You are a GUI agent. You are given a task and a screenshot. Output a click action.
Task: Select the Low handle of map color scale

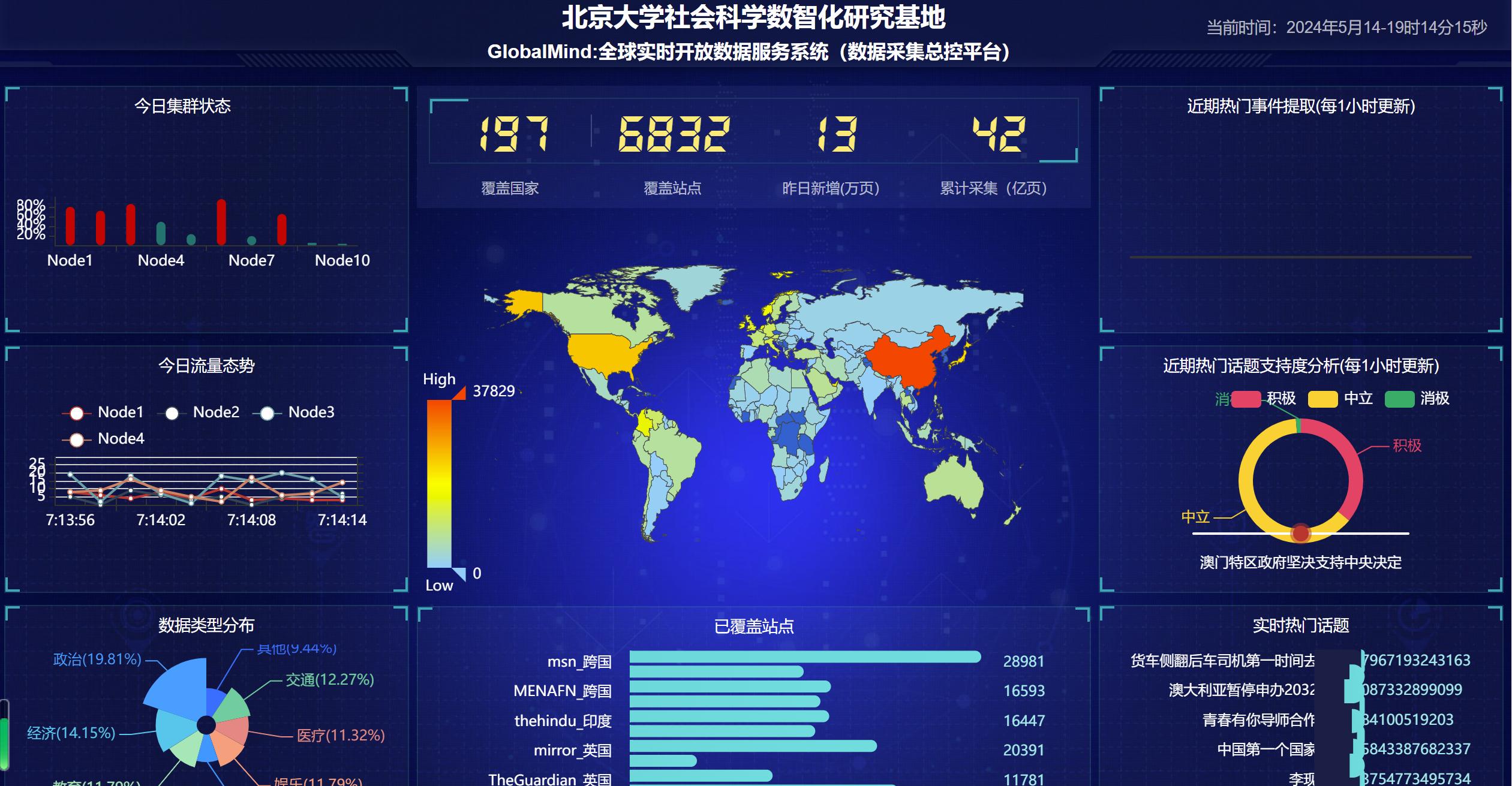click(x=459, y=574)
